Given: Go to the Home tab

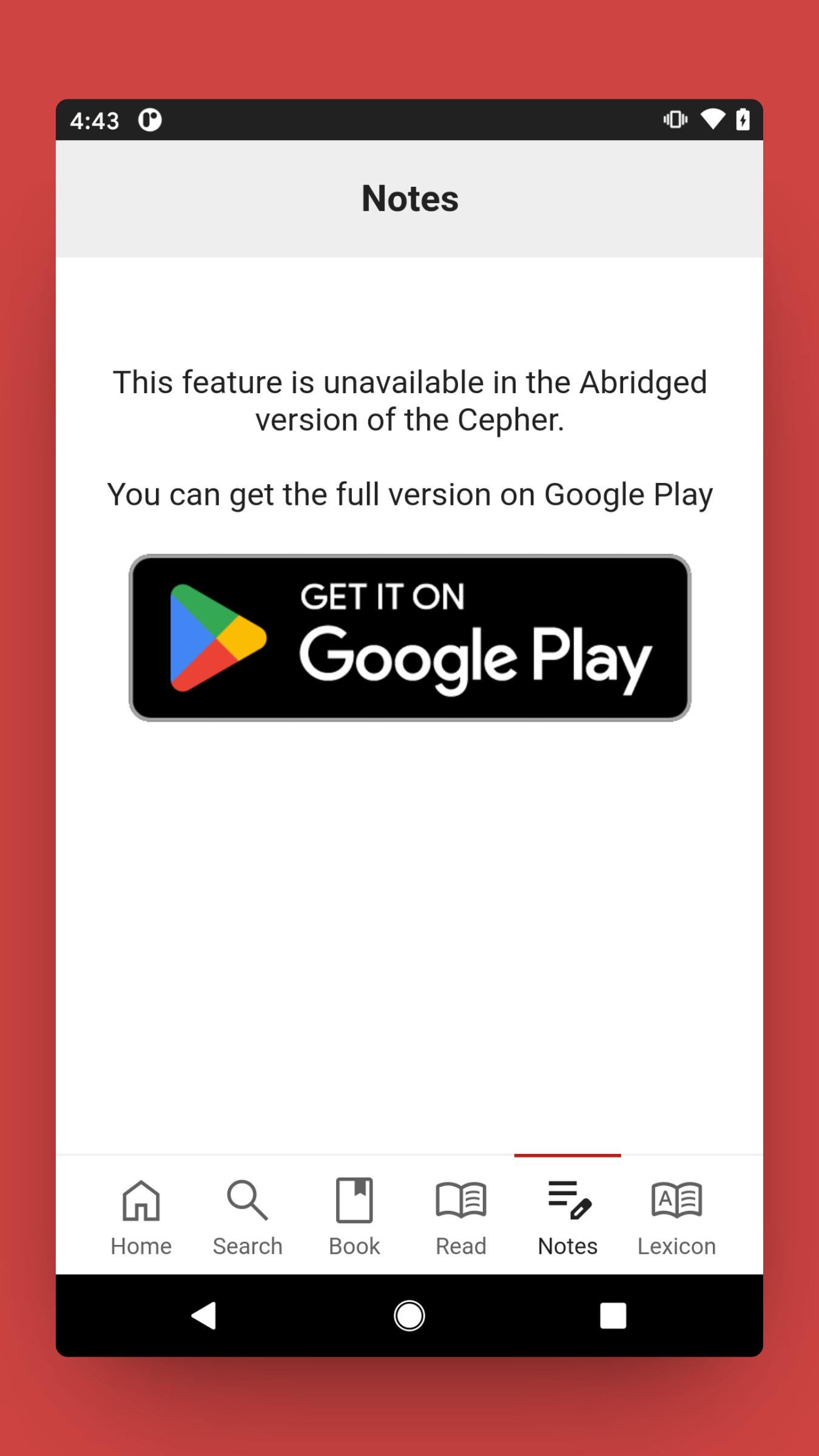Looking at the screenshot, I should point(141,1216).
